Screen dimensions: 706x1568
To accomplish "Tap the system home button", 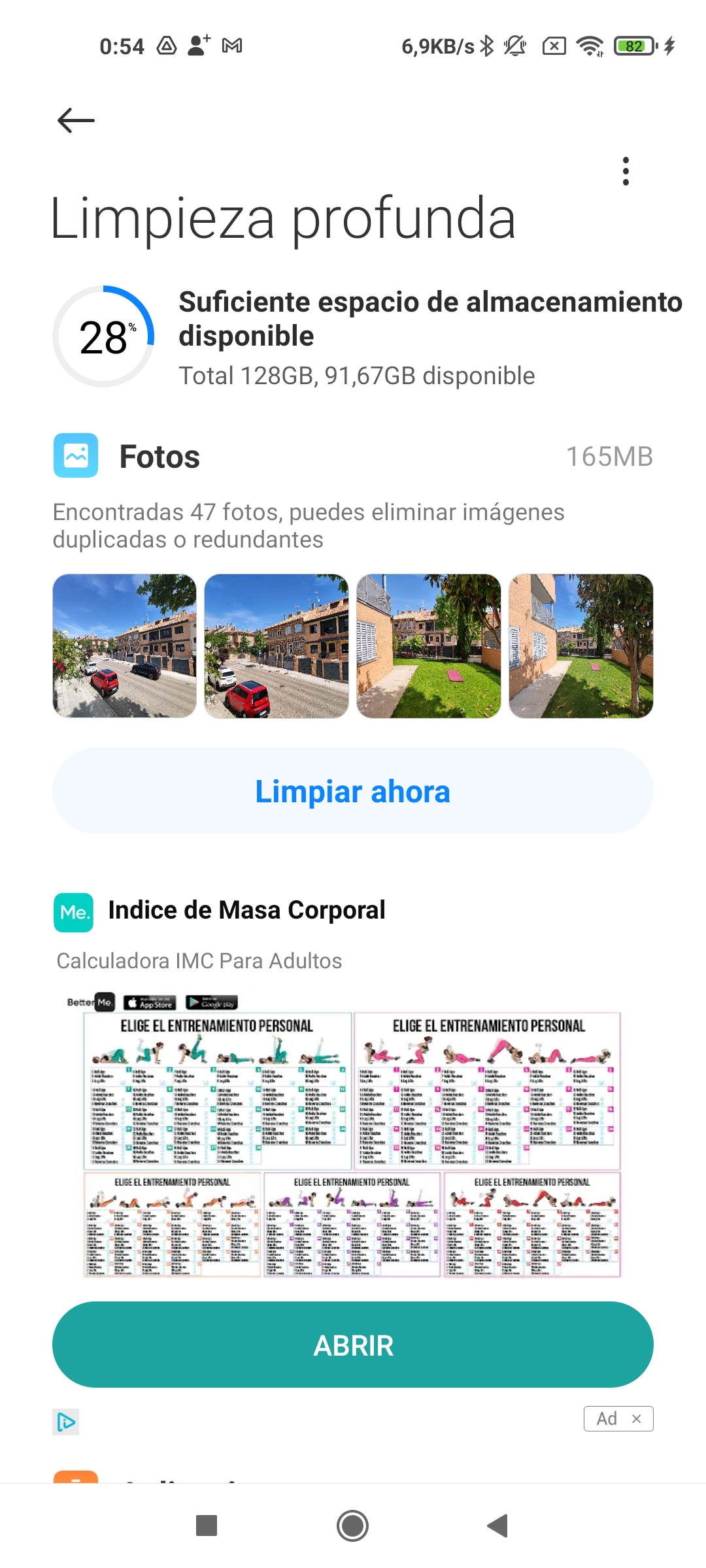I will [x=353, y=1526].
